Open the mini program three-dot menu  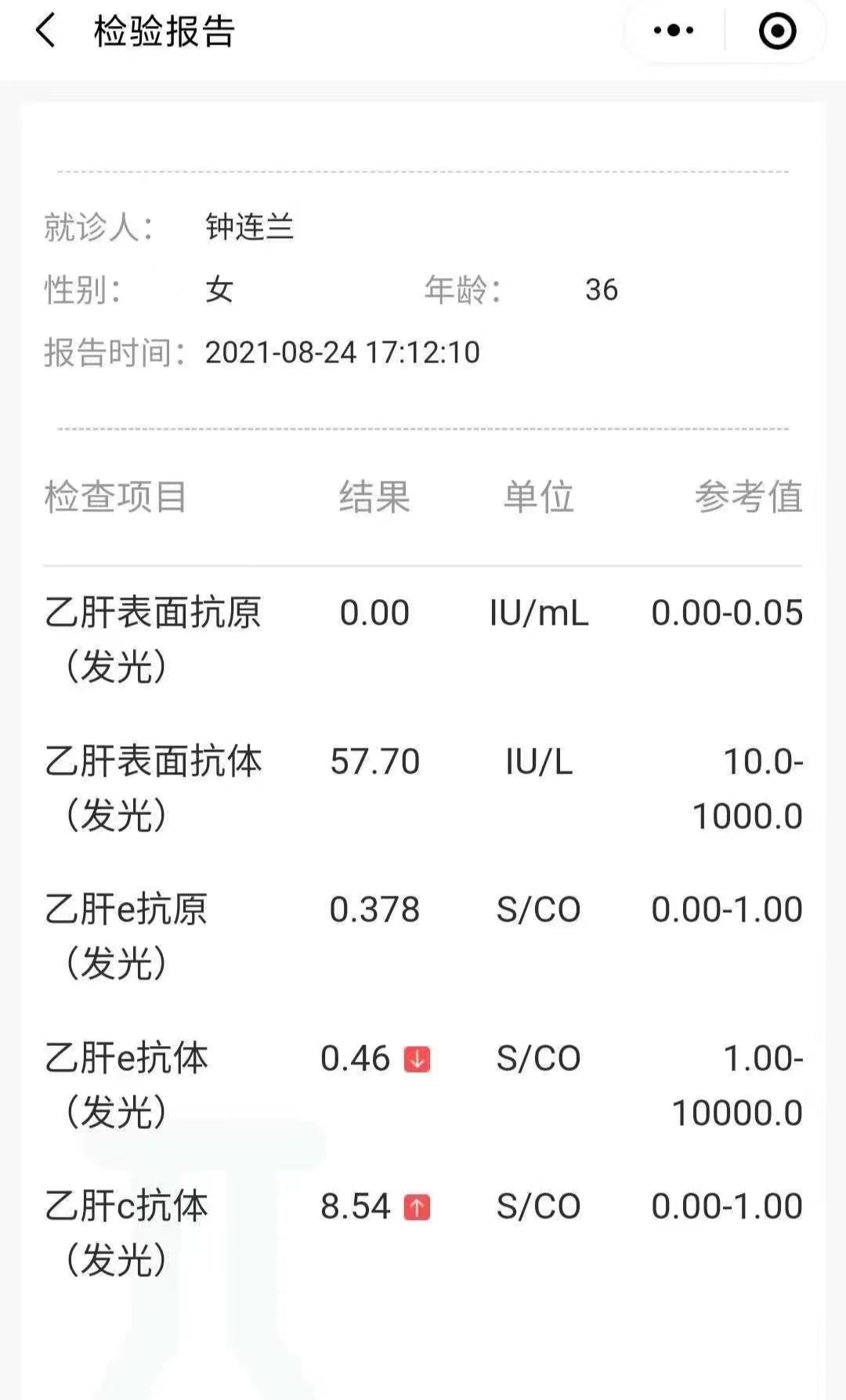pyautogui.click(x=674, y=31)
